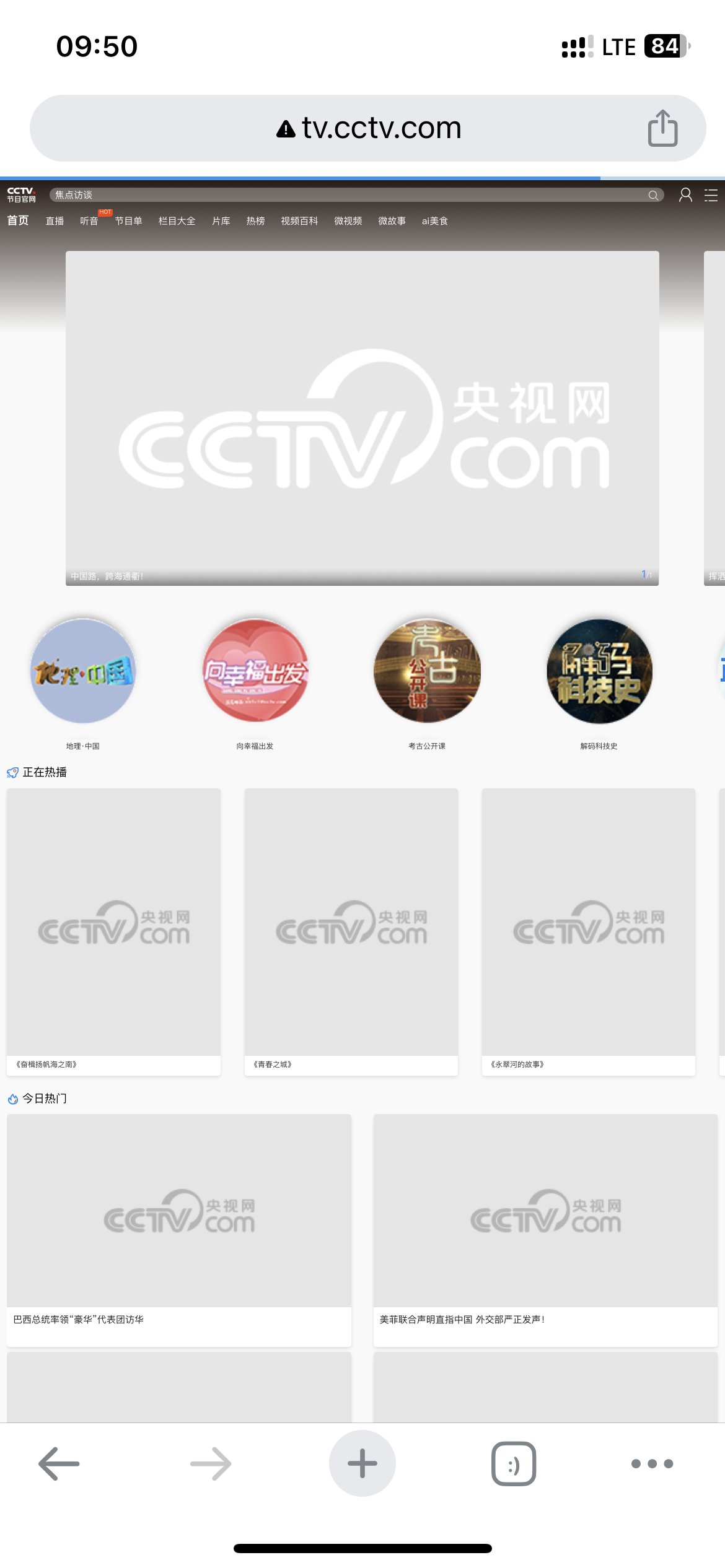Open the show 《青春之城》
The width and height of the screenshot is (725, 1568).
coord(351,923)
